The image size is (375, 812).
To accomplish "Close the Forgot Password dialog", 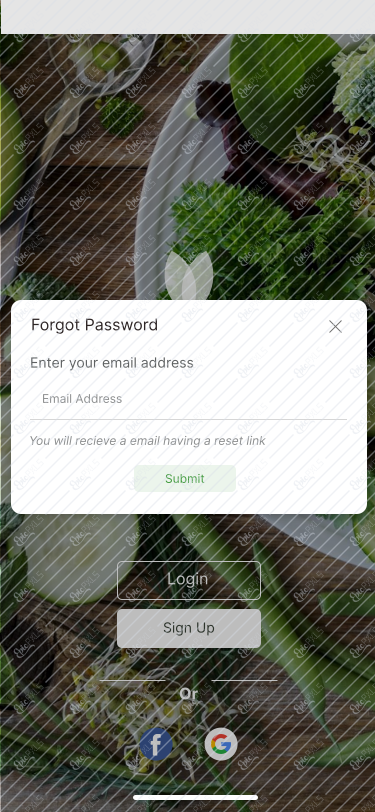I will pos(335,326).
